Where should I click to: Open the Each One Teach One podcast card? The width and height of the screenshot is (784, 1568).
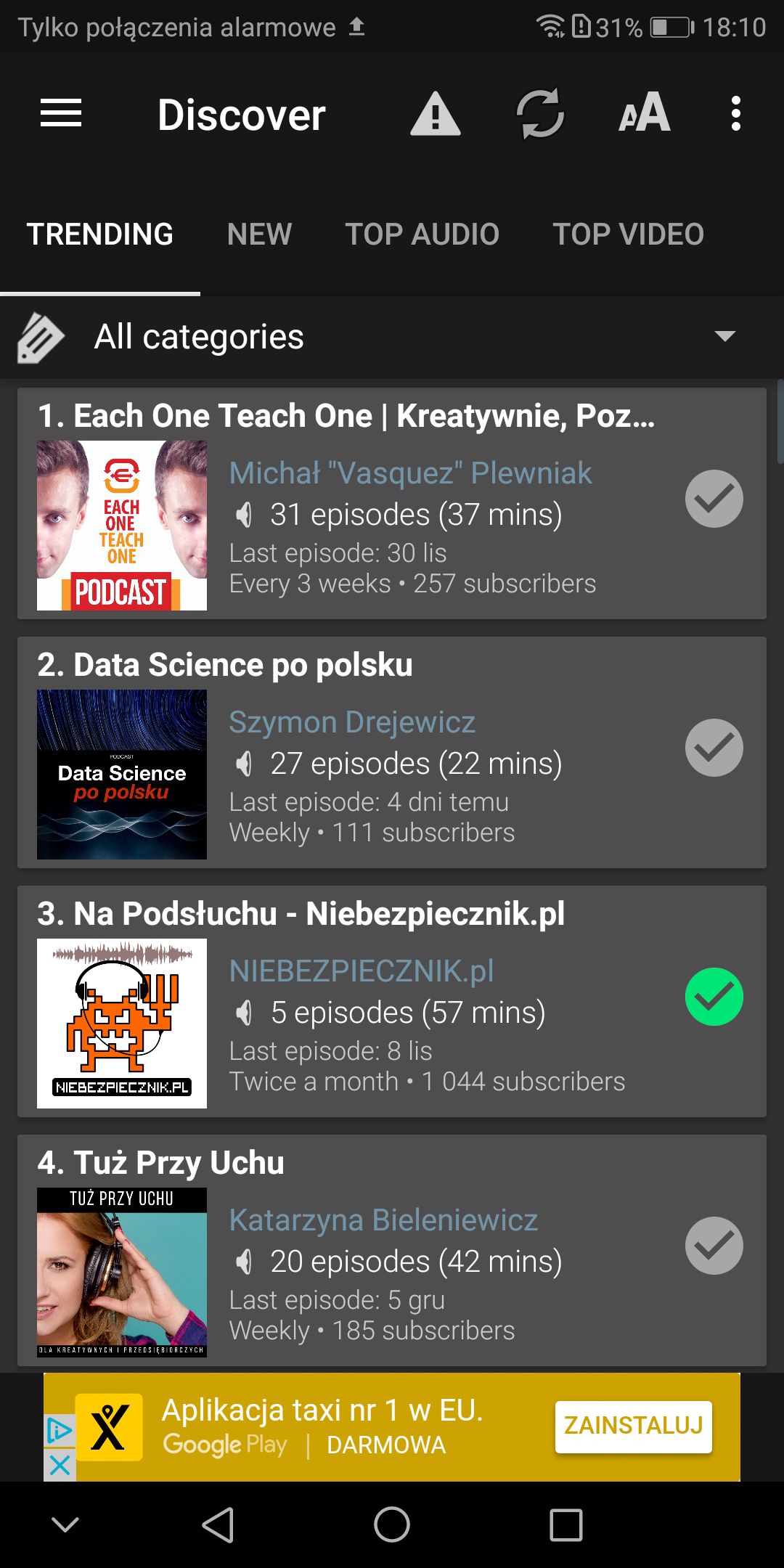(x=392, y=504)
